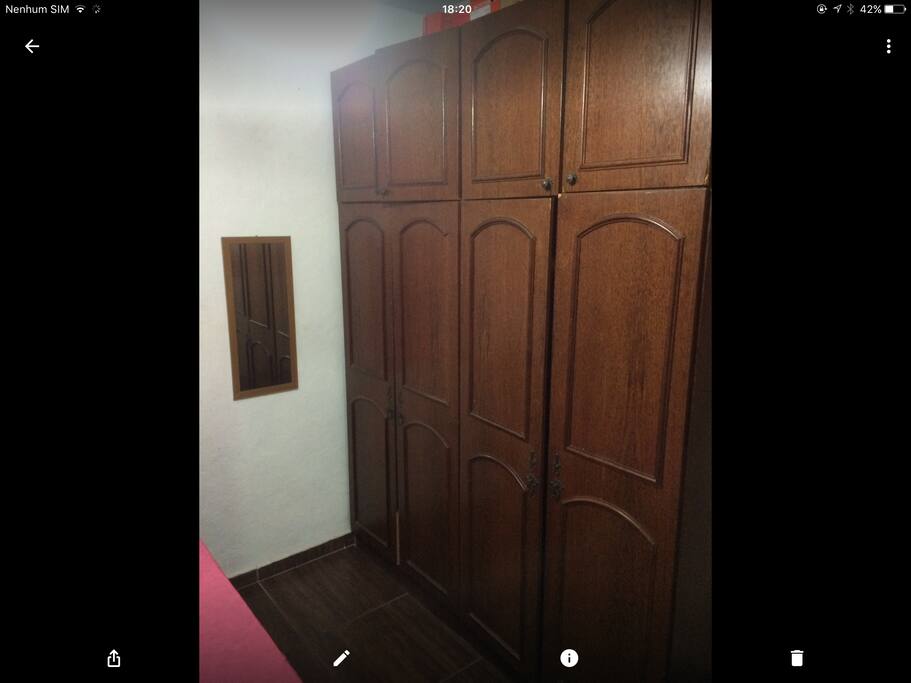Open the overflow menu
Image resolution: width=911 pixels, height=683 pixels.
pos(888,46)
